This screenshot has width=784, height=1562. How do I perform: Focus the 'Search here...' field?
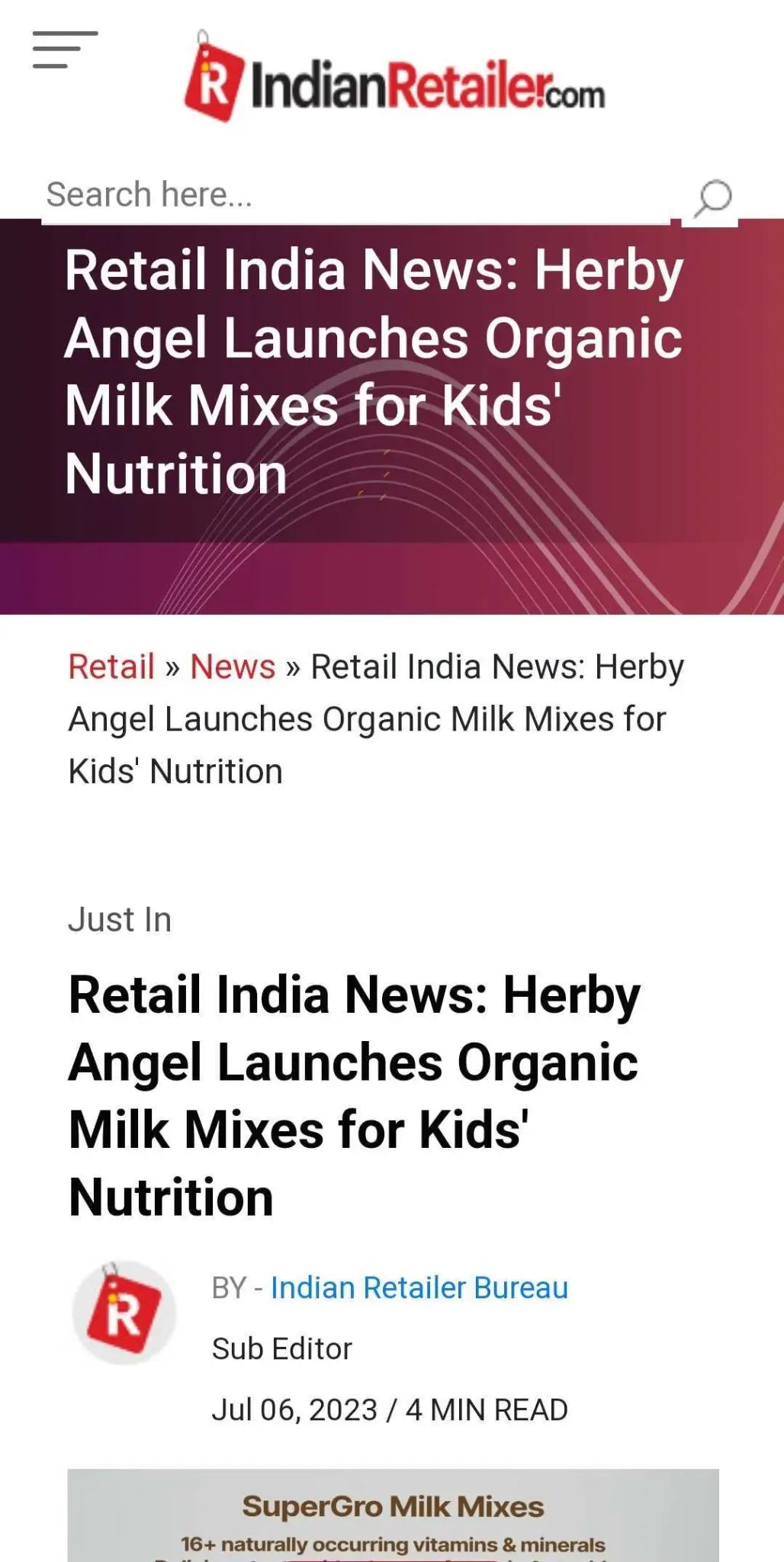click(355, 195)
